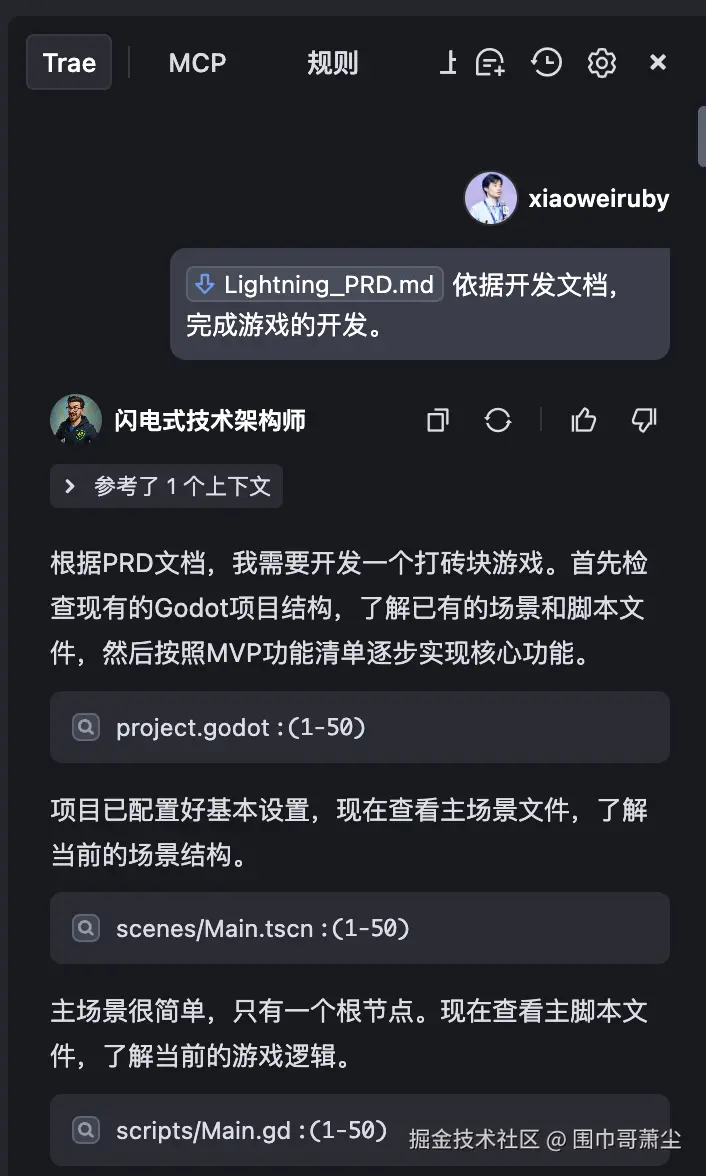Open the settings gear

click(601, 63)
